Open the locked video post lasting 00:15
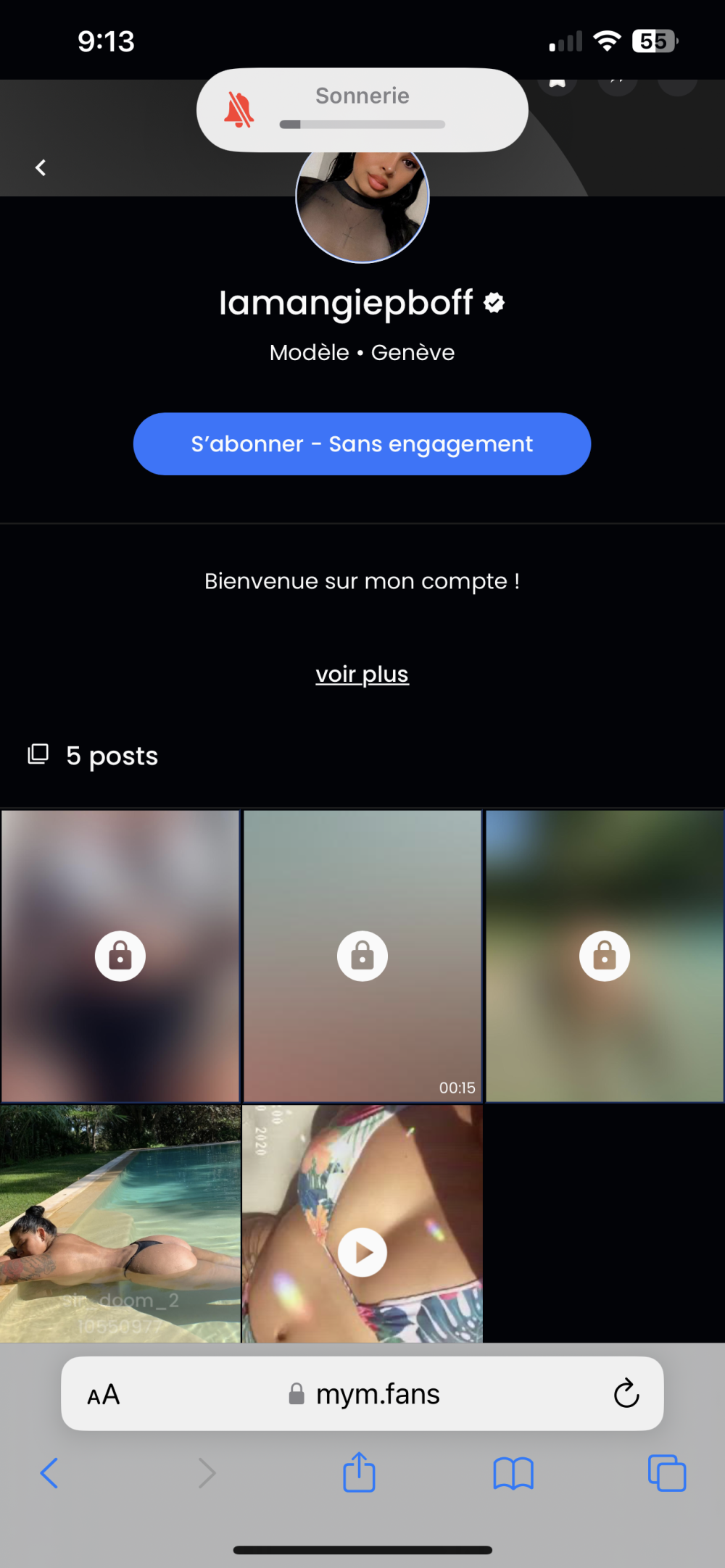Screen dimensions: 725x1568 [x=362, y=956]
